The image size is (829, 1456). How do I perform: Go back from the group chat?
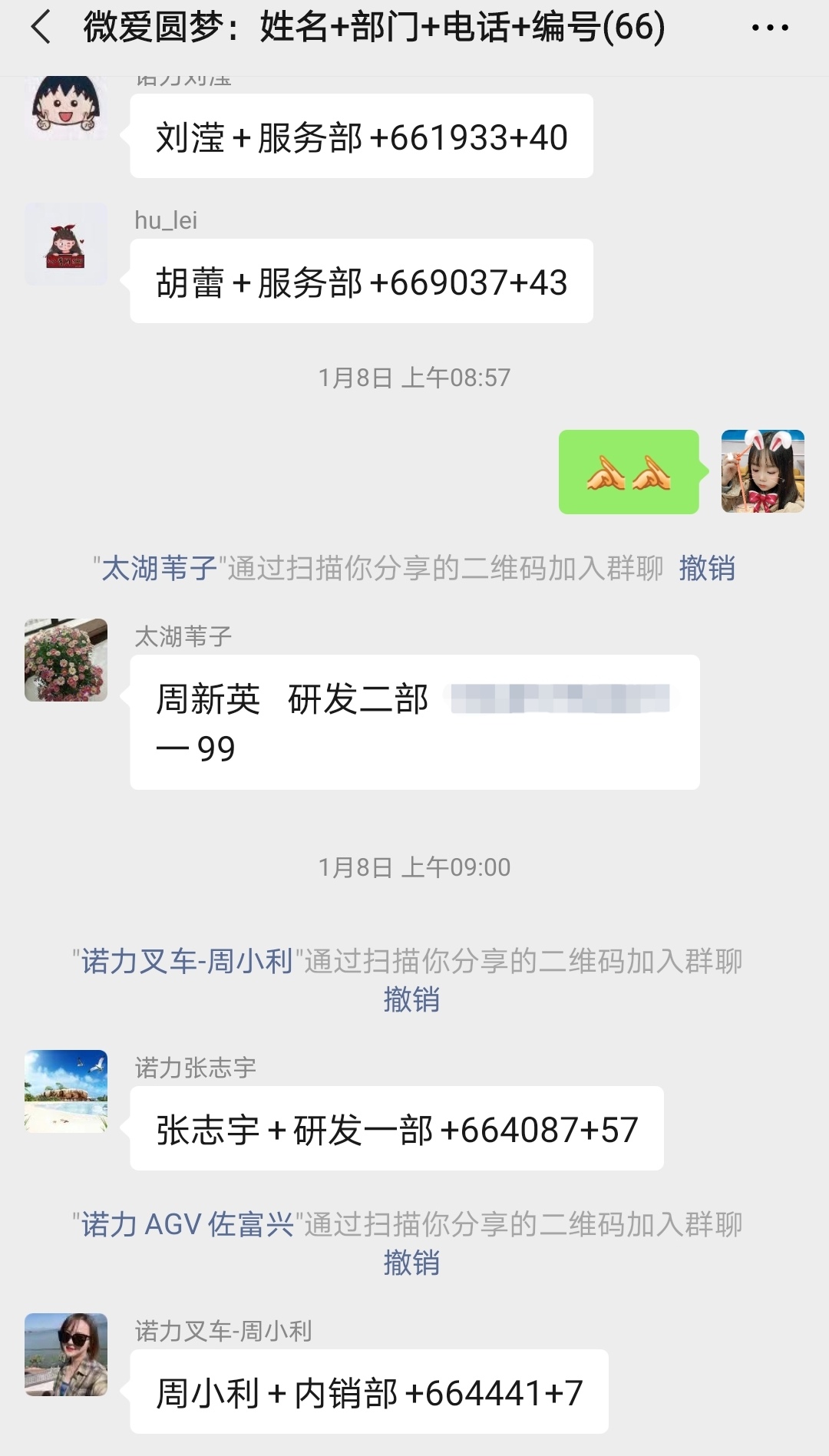pos(41,28)
